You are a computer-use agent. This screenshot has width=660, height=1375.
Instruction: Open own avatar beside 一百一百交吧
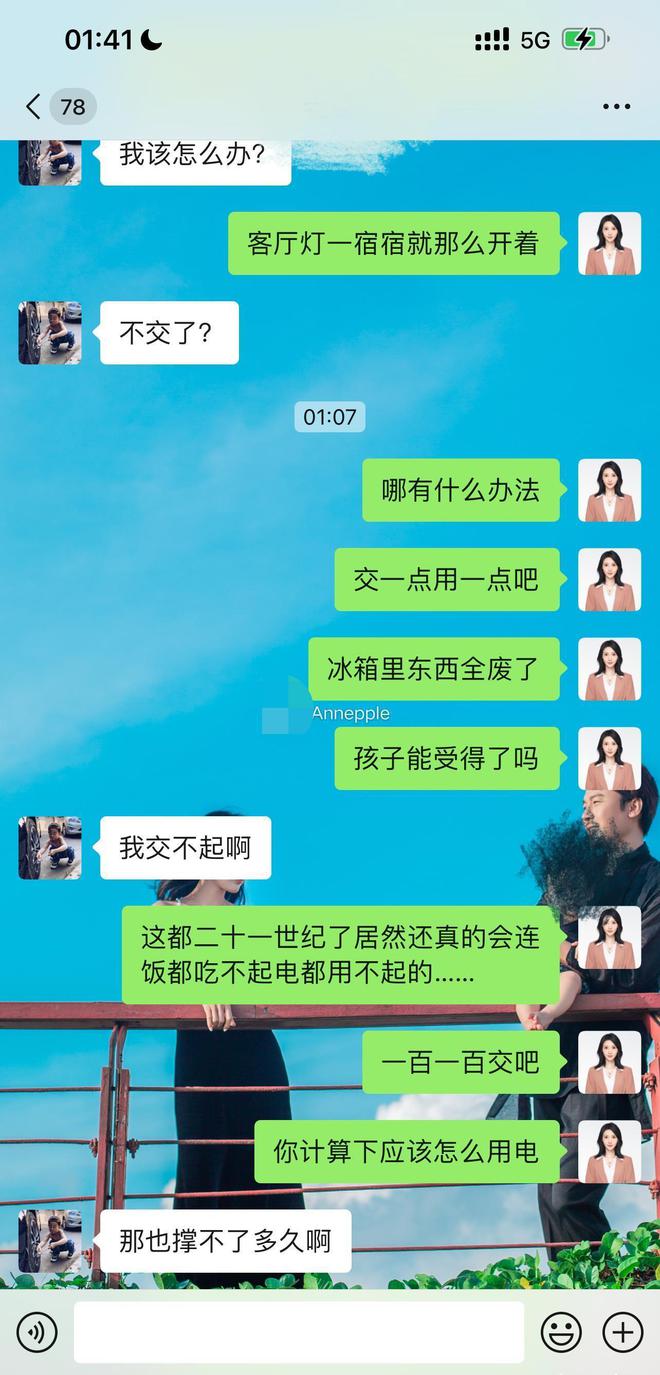pyautogui.click(x=609, y=1062)
